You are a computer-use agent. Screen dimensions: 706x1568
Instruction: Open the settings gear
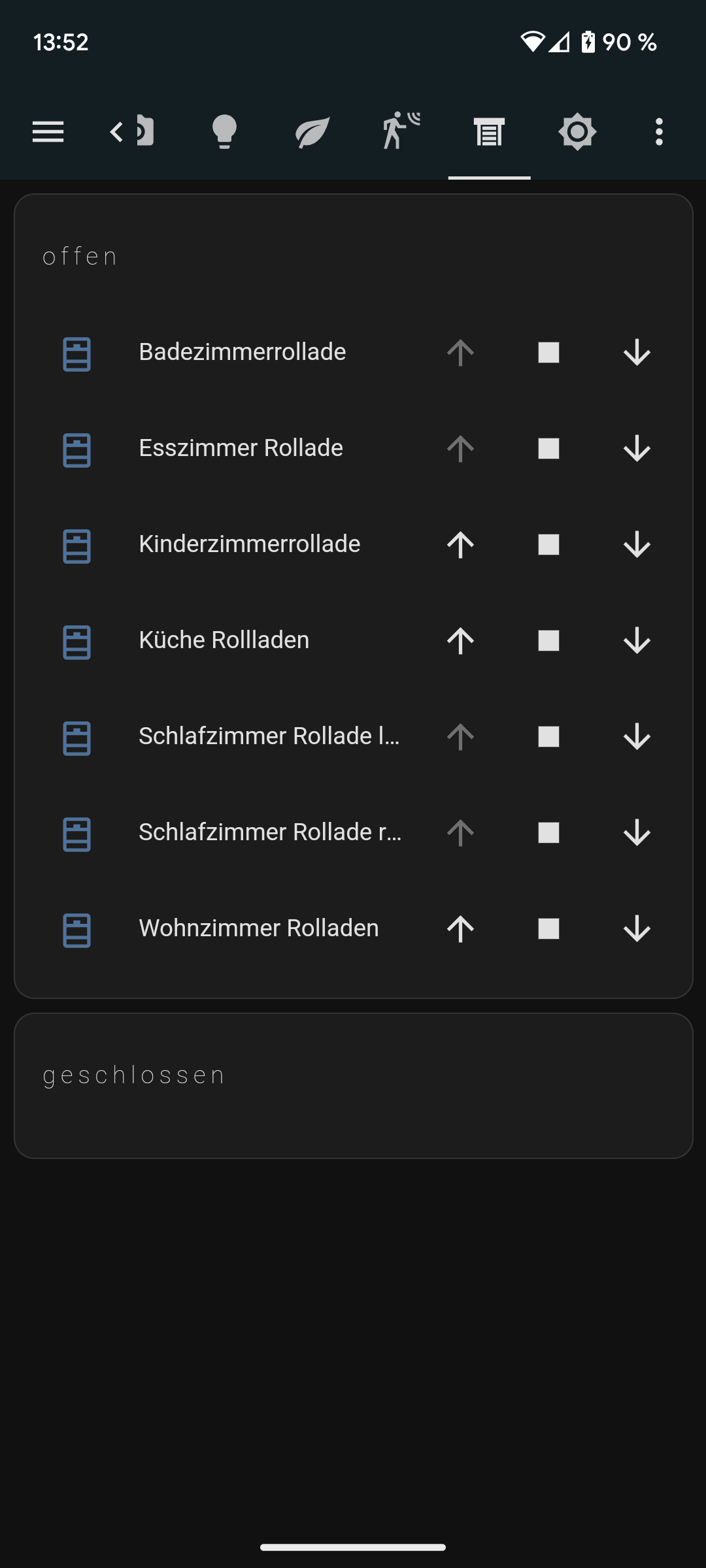point(577,131)
